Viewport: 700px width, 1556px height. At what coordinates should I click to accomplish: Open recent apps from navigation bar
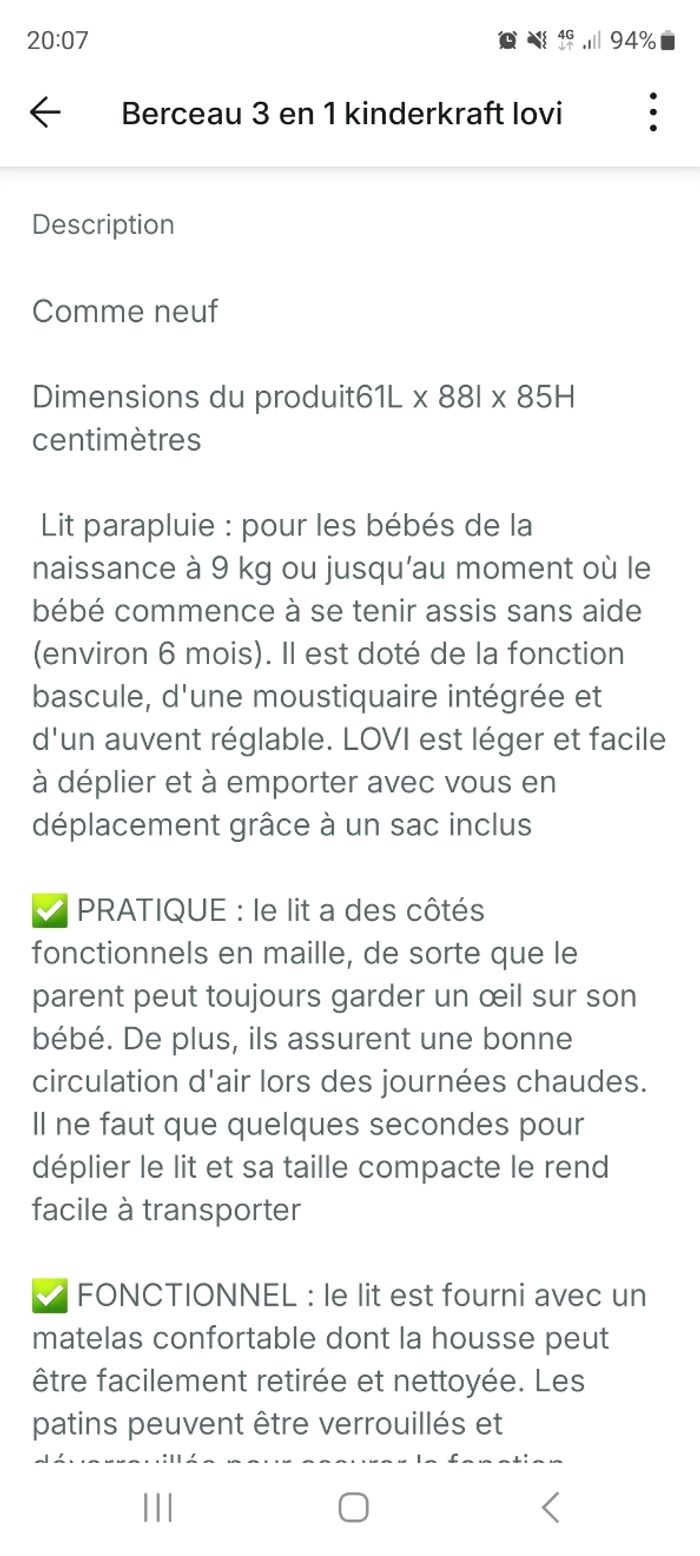[x=158, y=1507]
